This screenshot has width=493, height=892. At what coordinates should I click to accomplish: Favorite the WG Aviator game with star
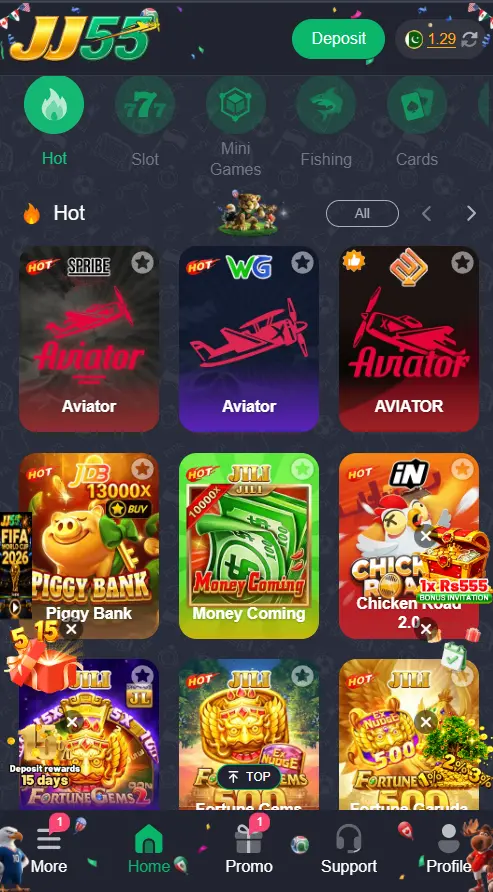coord(303,263)
